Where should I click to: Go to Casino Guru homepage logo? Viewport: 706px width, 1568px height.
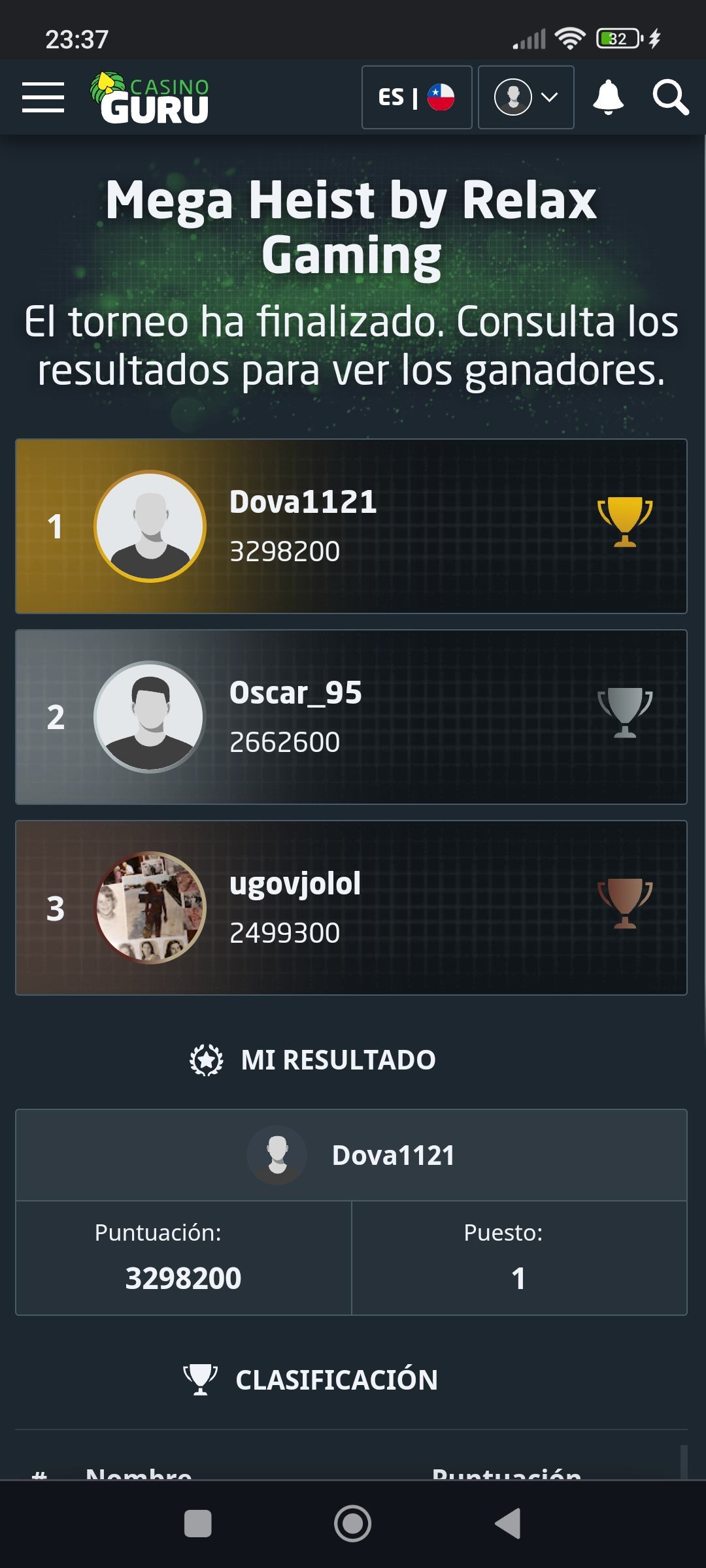click(150, 97)
